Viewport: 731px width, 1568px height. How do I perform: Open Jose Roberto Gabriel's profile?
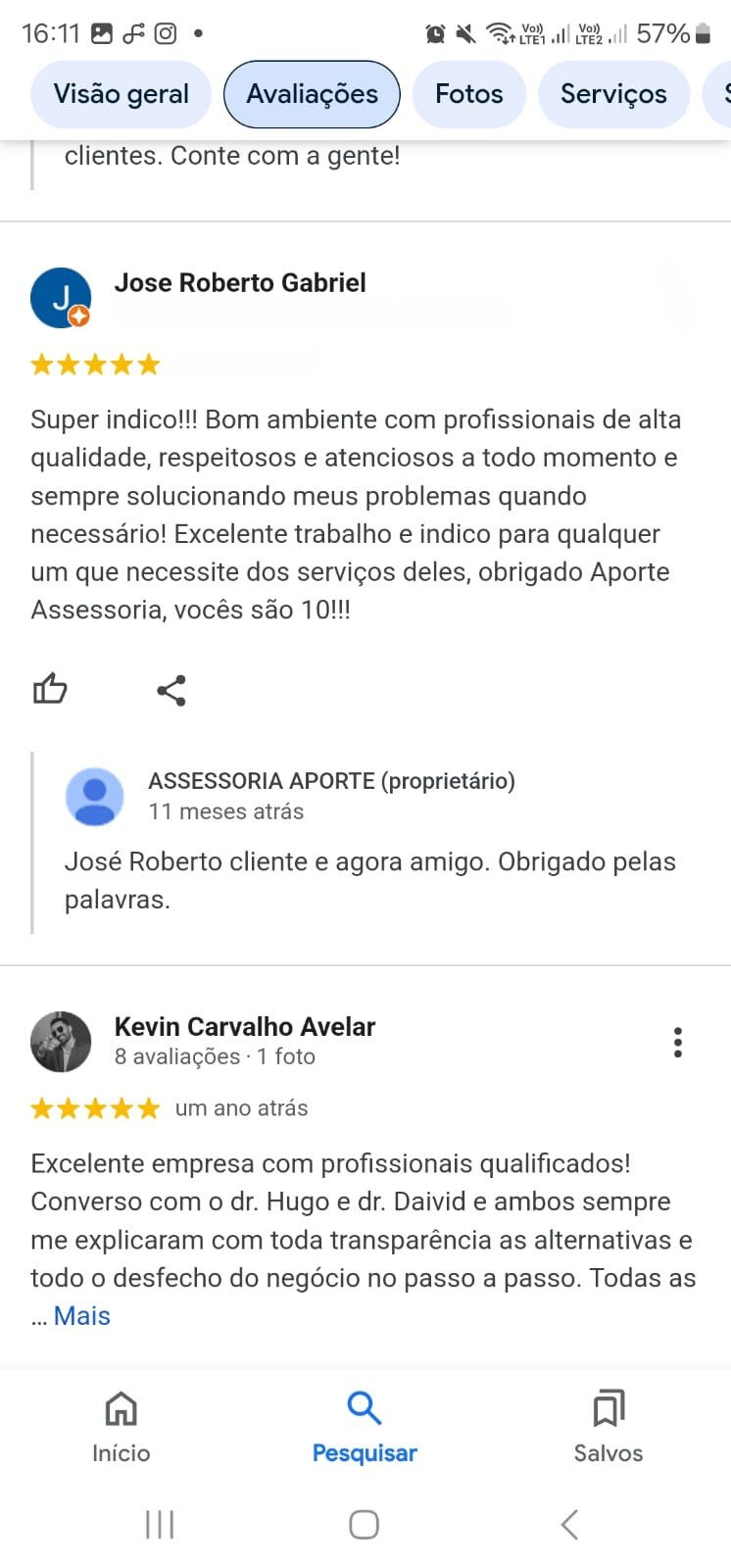(x=239, y=283)
